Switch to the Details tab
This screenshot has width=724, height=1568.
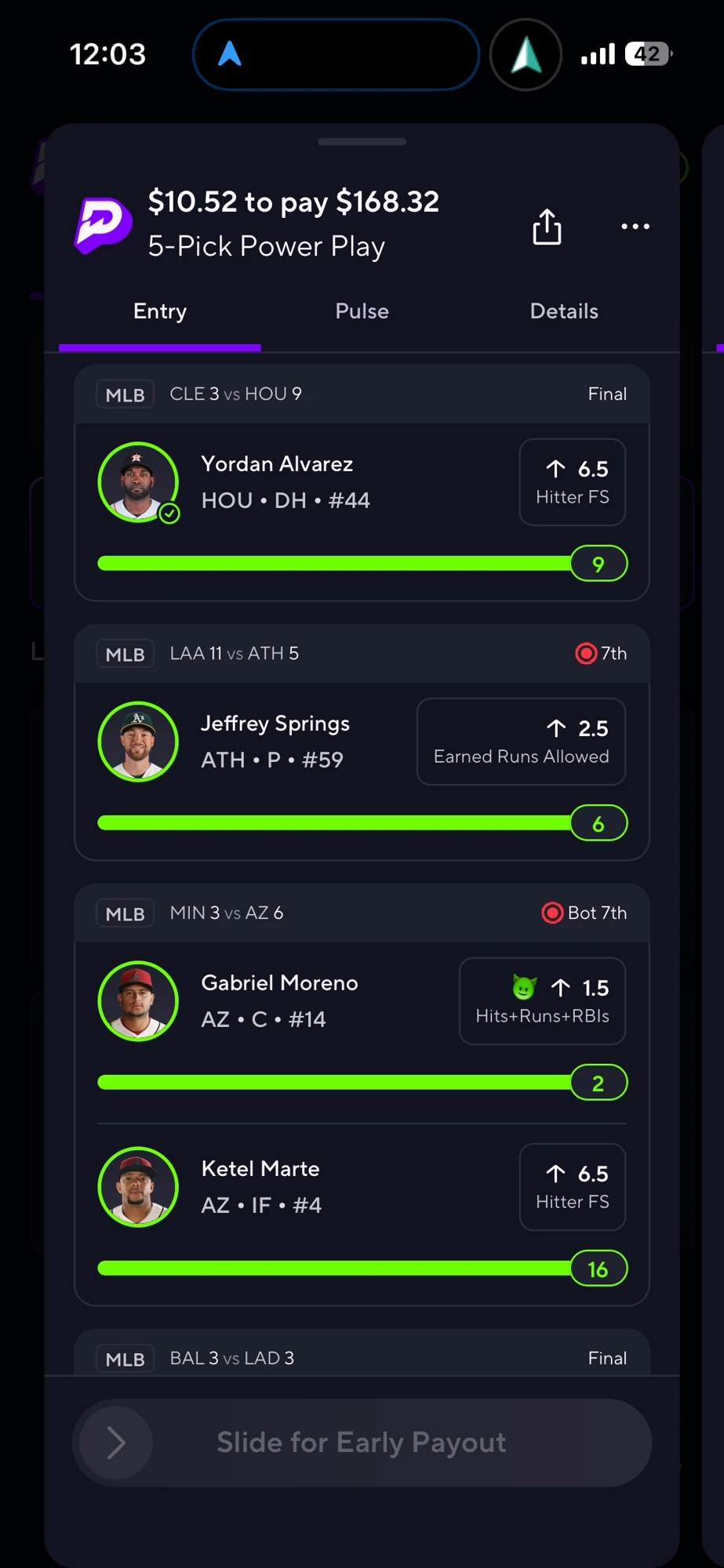click(x=564, y=311)
